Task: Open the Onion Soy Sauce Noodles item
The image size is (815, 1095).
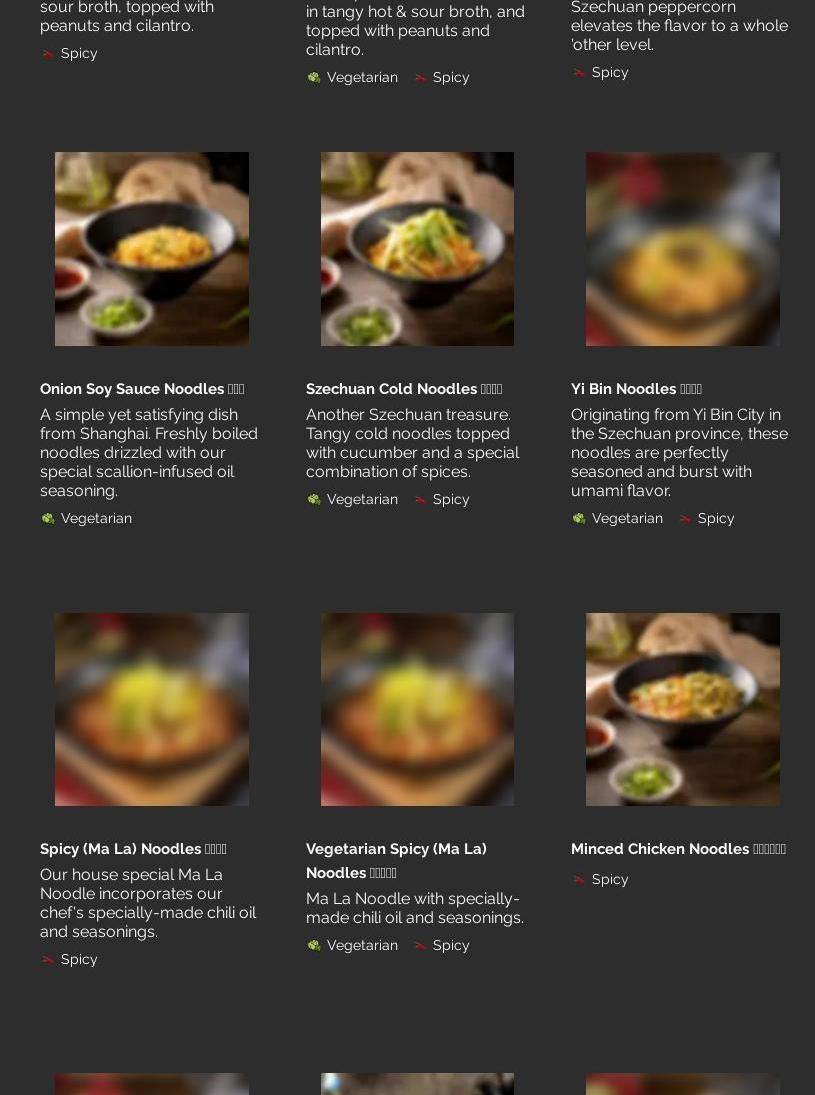Action: click(152, 249)
